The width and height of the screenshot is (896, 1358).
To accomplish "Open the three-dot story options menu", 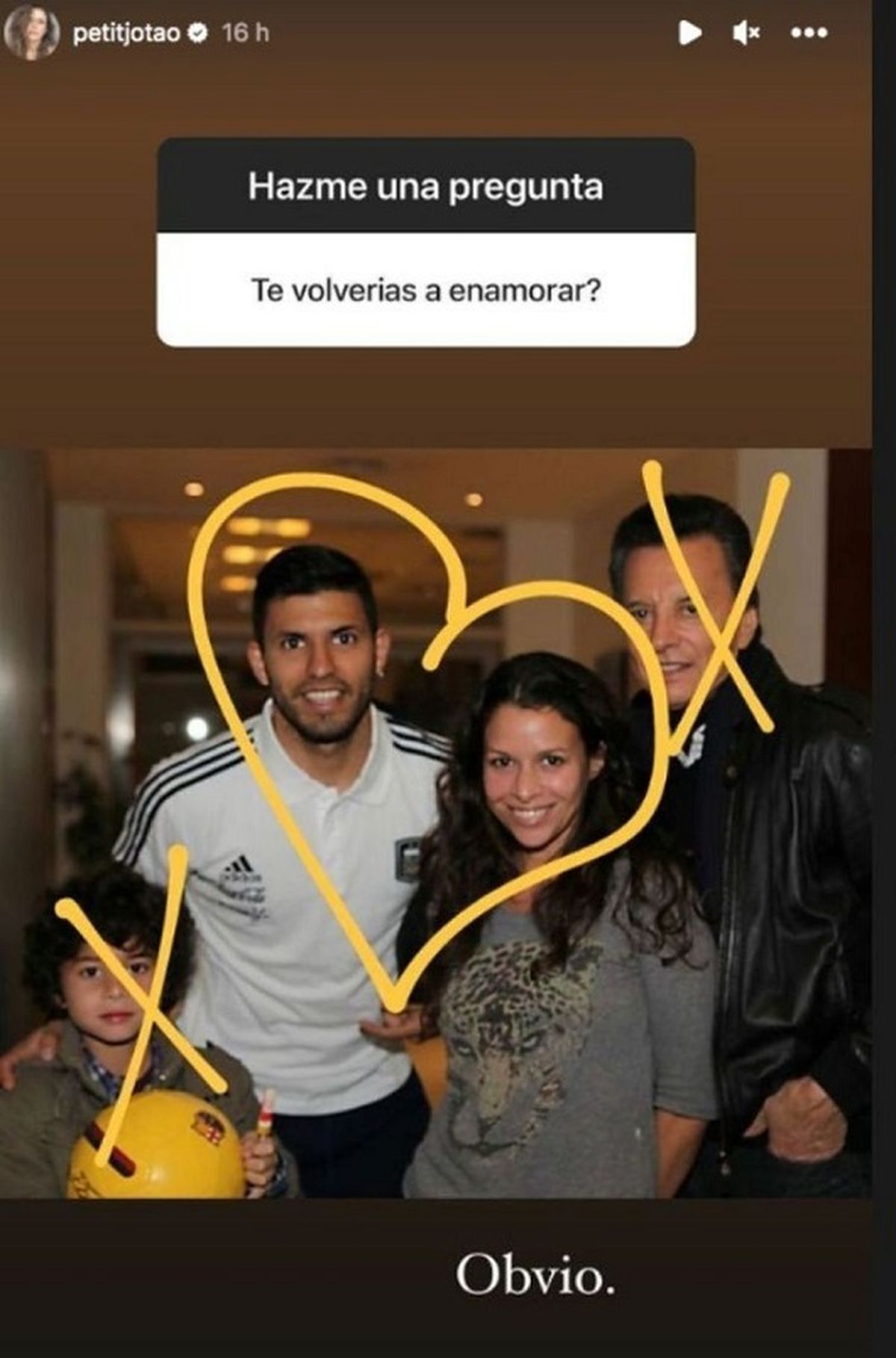I will (809, 33).
